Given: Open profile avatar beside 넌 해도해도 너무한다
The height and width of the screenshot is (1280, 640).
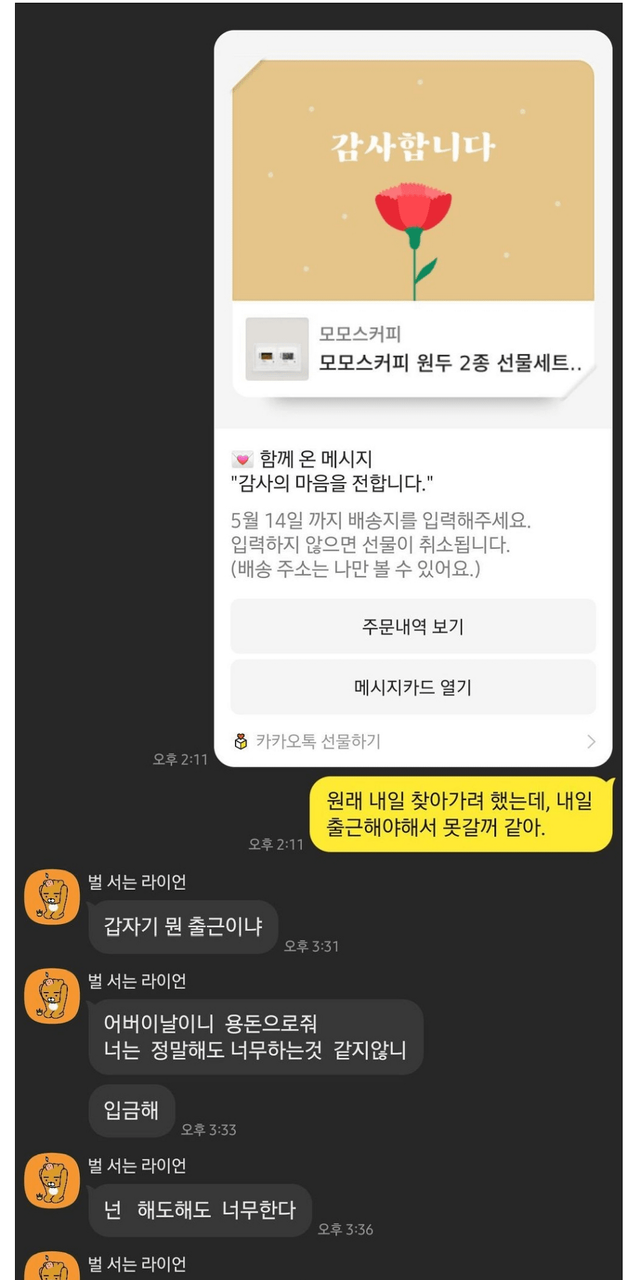Looking at the screenshot, I should click(52, 1181).
